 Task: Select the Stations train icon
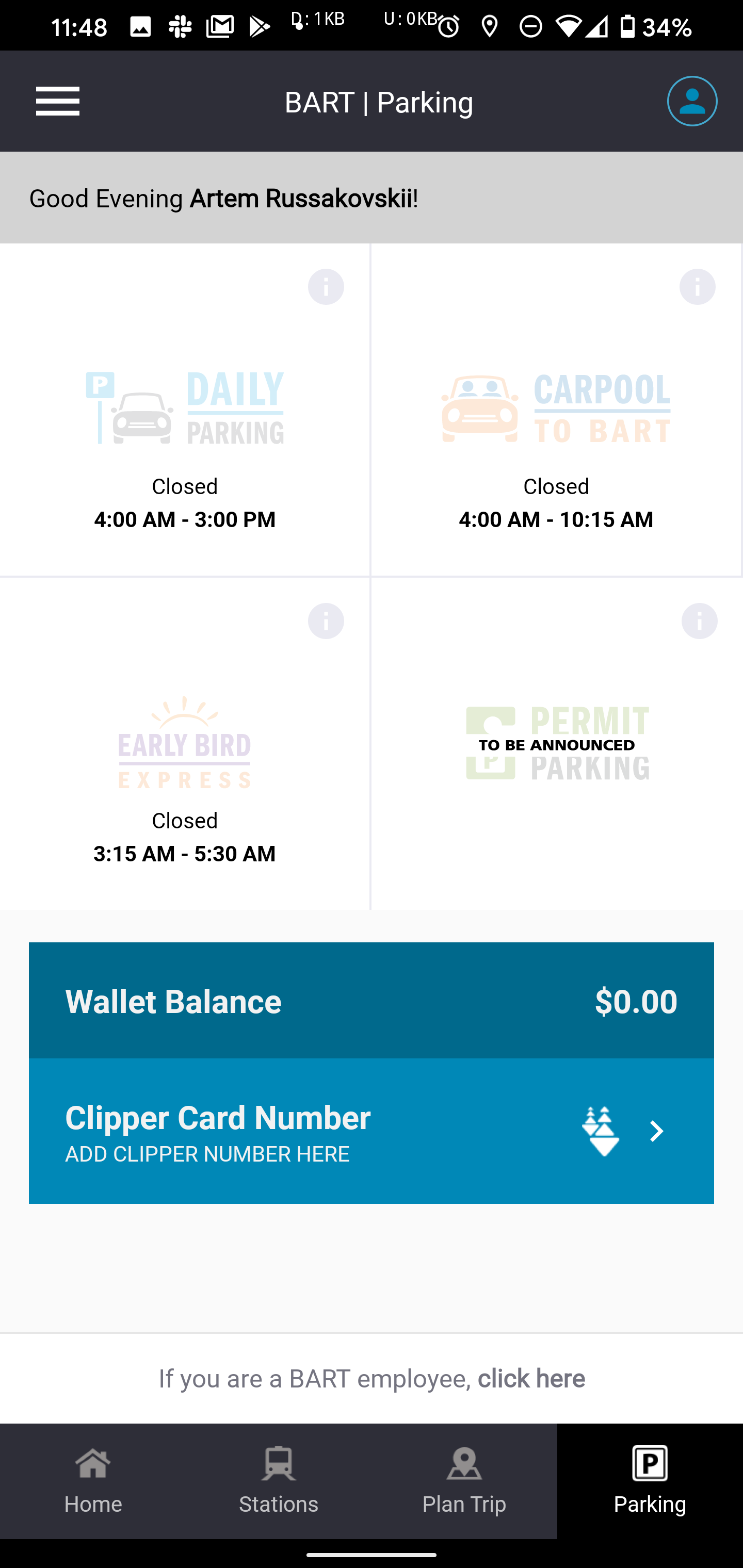point(278,1463)
